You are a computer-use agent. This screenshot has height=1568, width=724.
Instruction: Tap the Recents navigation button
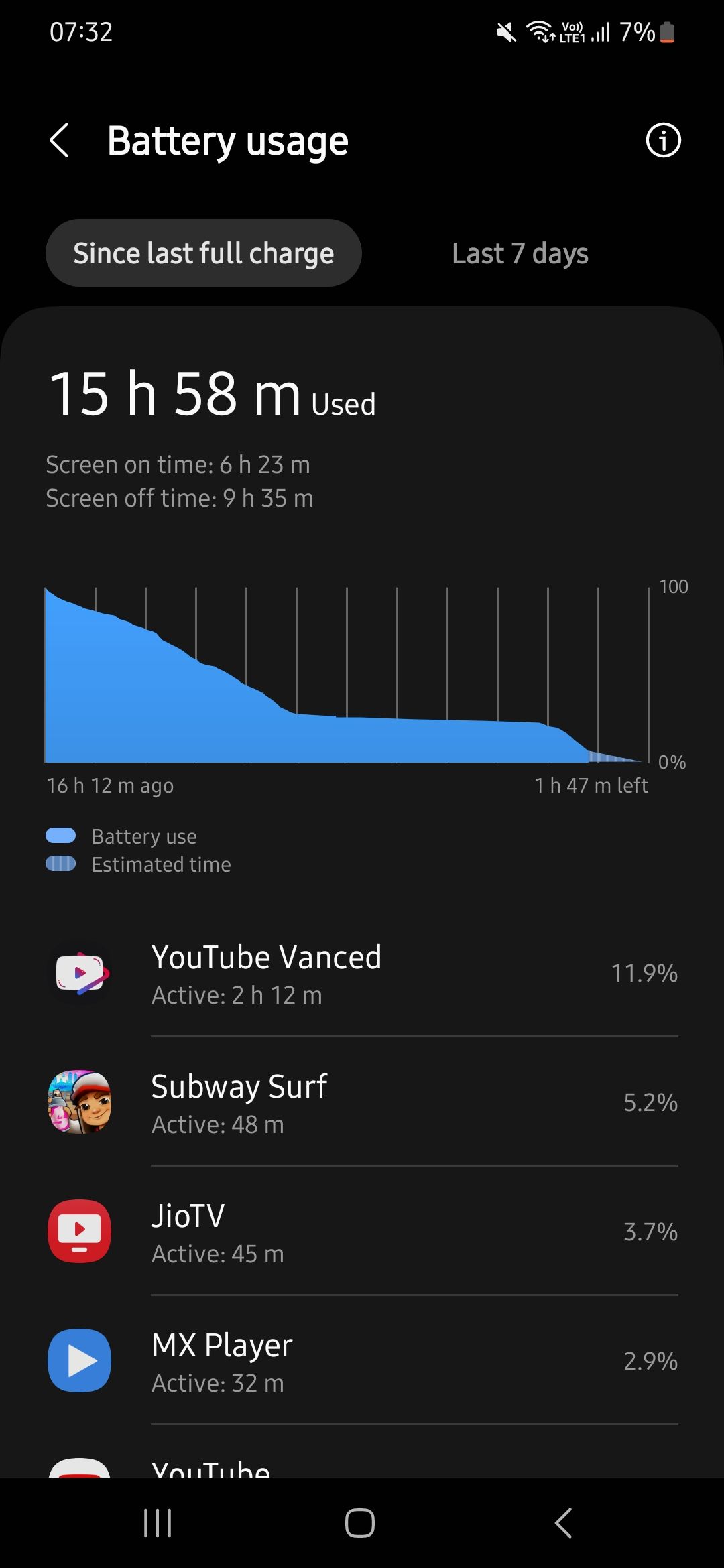point(156,1522)
